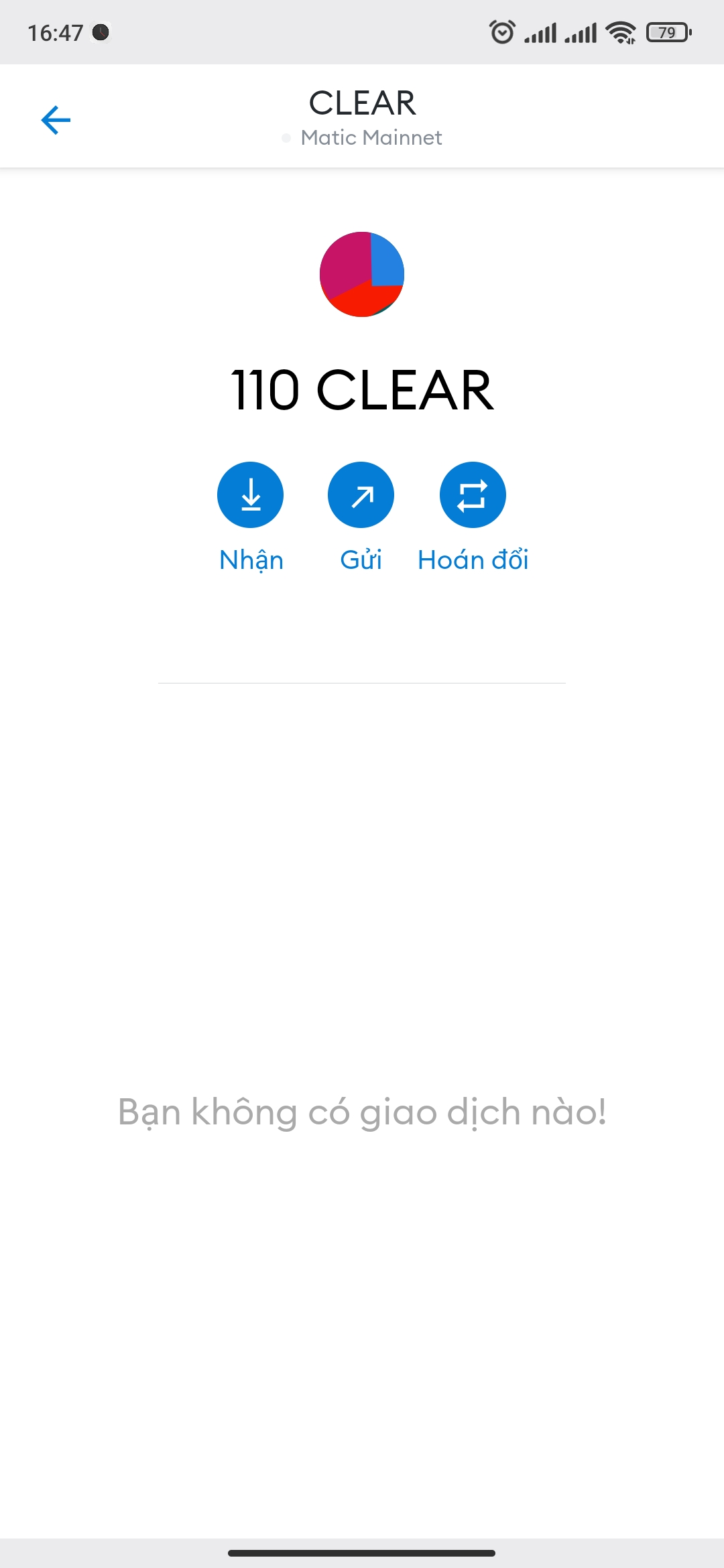Screen dimensions: 724x1568
Task: Tap the back arrow to return
Action: coord(56,119)
